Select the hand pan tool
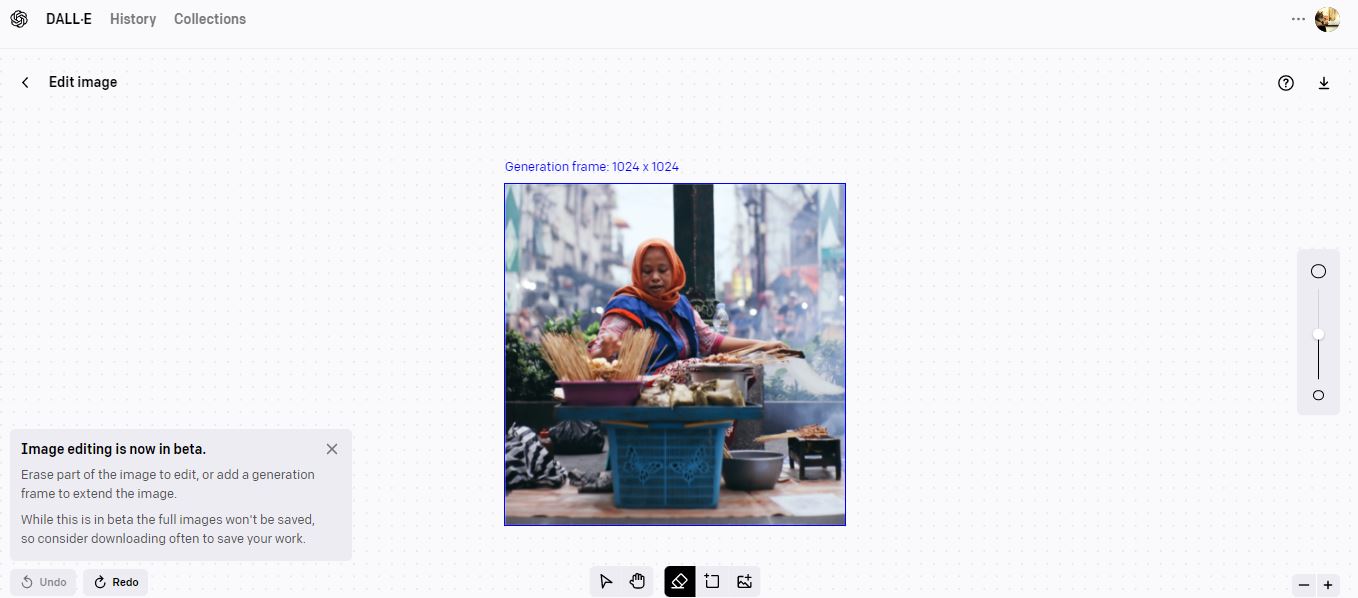Screen dimensions: 1358x598 [x=637, y=581]
